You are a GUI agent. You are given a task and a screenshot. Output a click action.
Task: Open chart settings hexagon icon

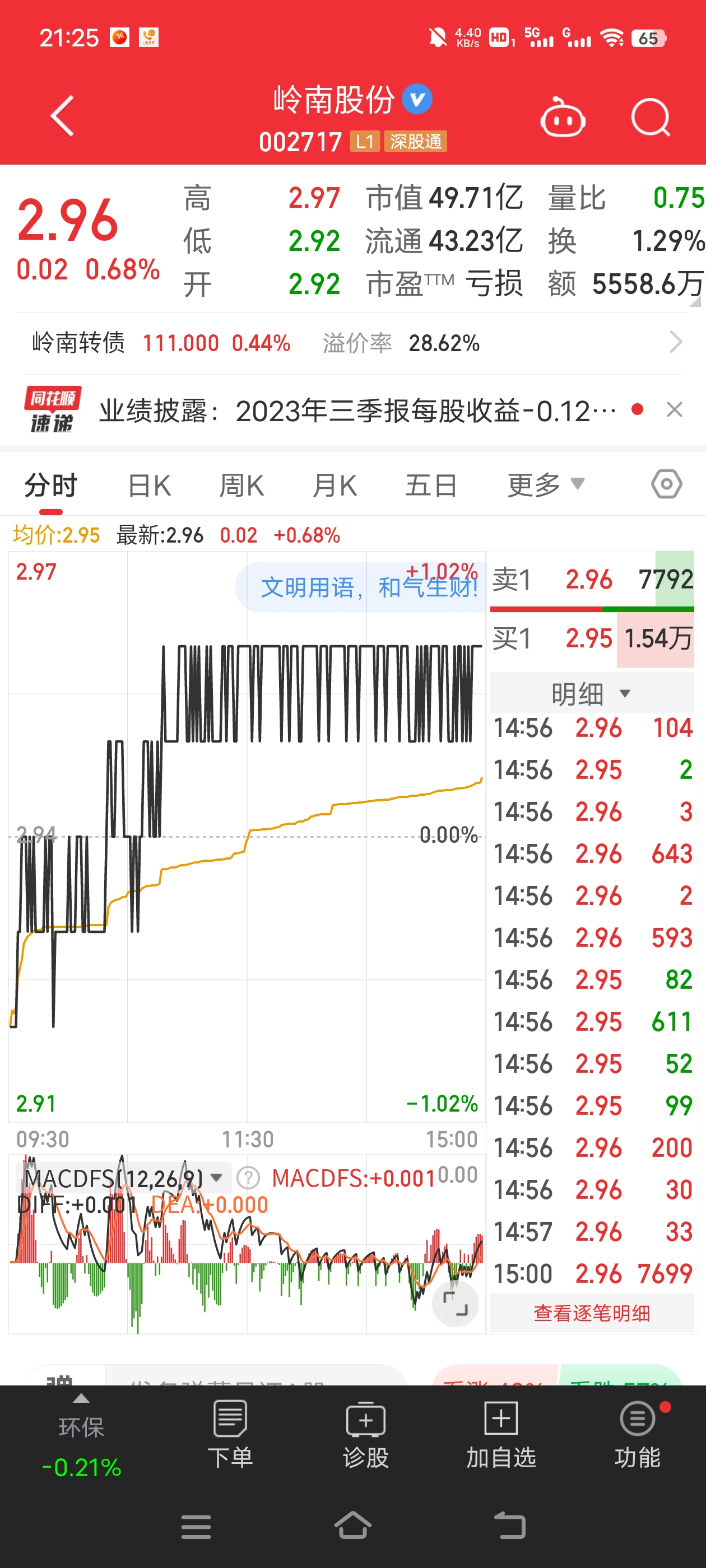point(666,484)
